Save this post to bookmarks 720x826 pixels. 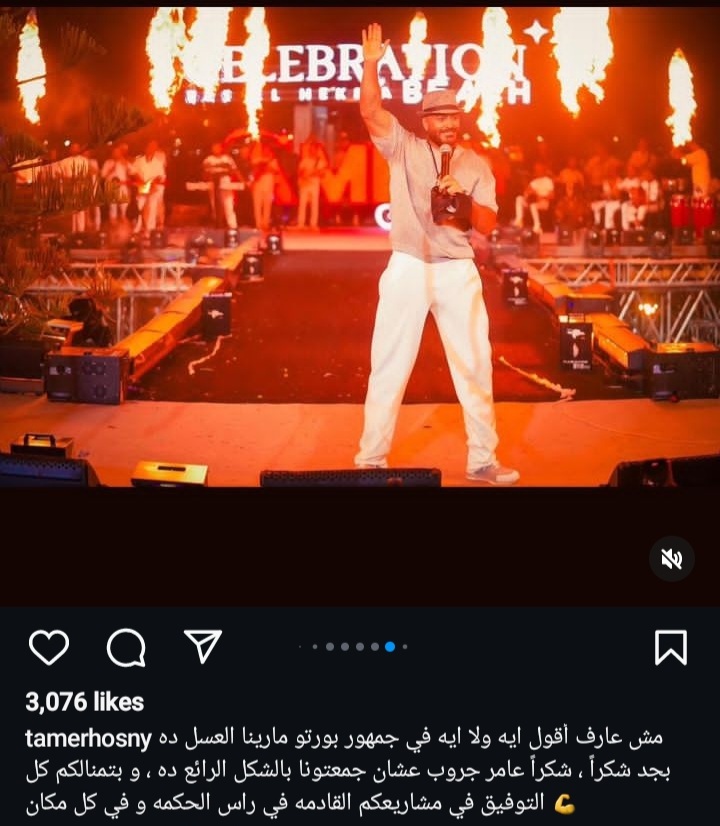click(670, 647)
